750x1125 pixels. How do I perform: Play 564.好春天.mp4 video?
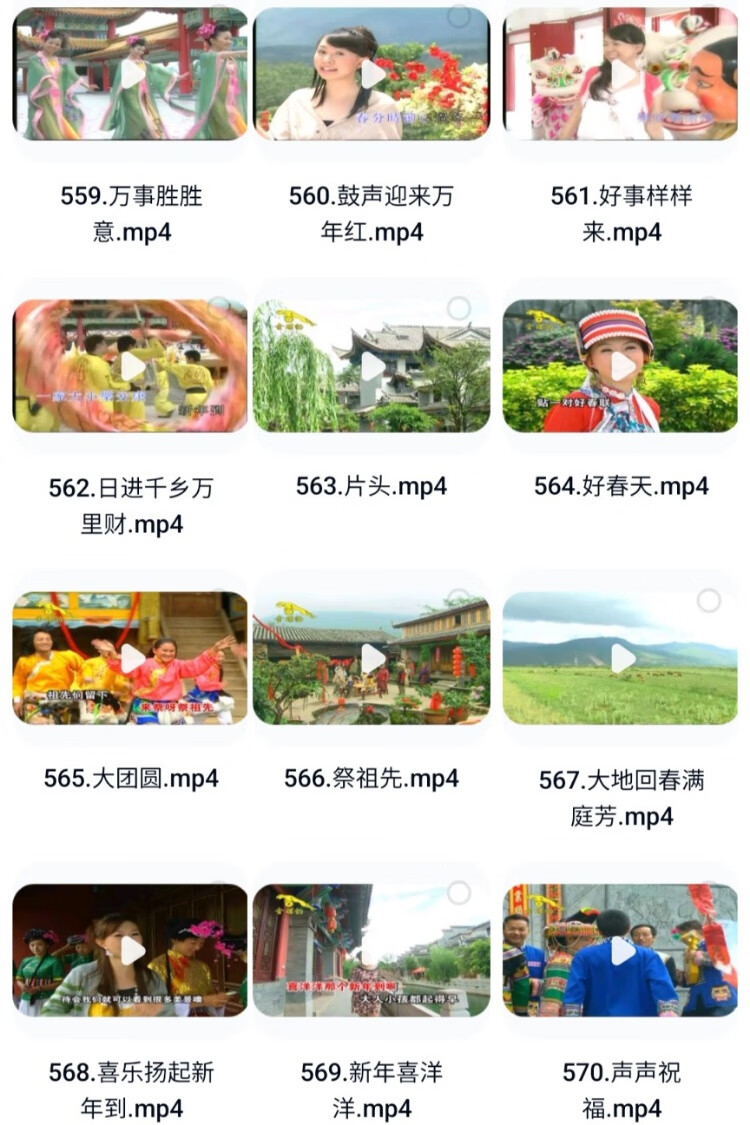point(620,366)
